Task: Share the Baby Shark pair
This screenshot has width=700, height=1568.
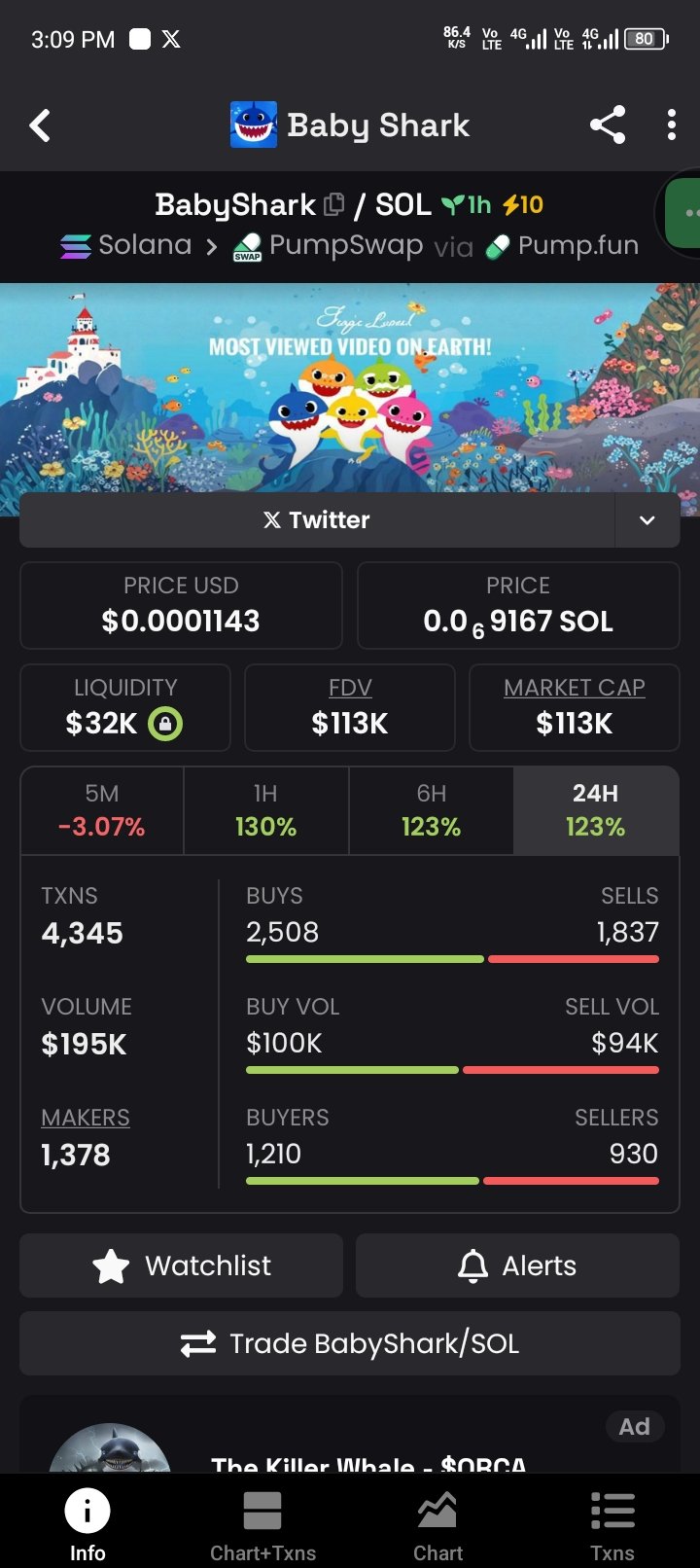Action: pos(608,125)
